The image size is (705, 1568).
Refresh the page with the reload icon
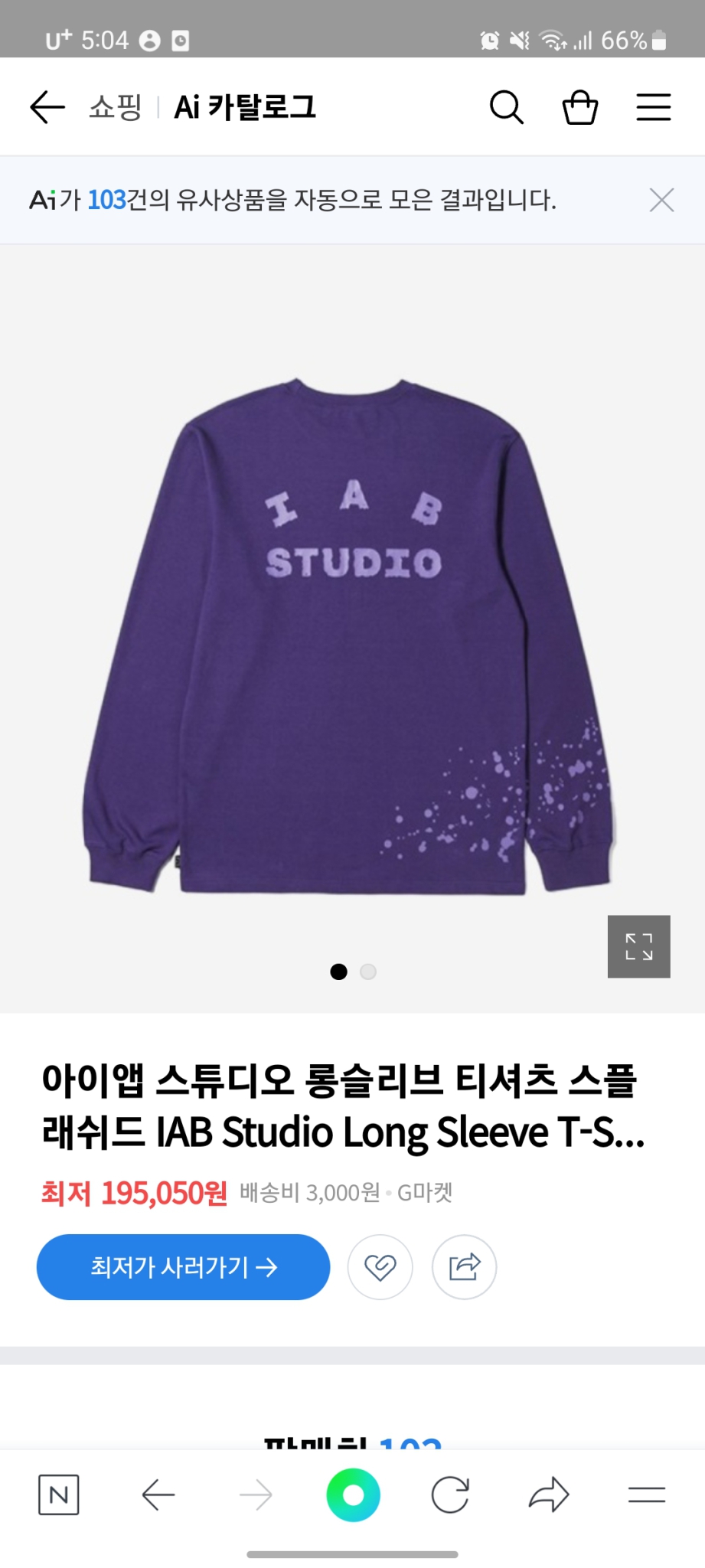[449, 1495]
